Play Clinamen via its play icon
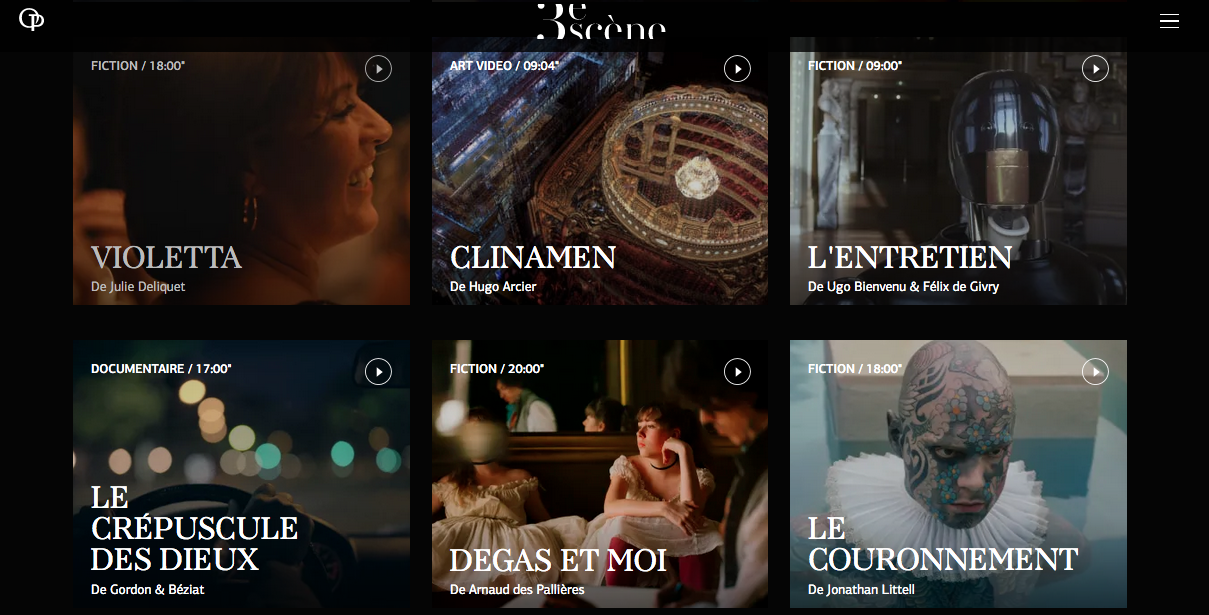This screenshot has height=615, width=1209. [737, 68]
